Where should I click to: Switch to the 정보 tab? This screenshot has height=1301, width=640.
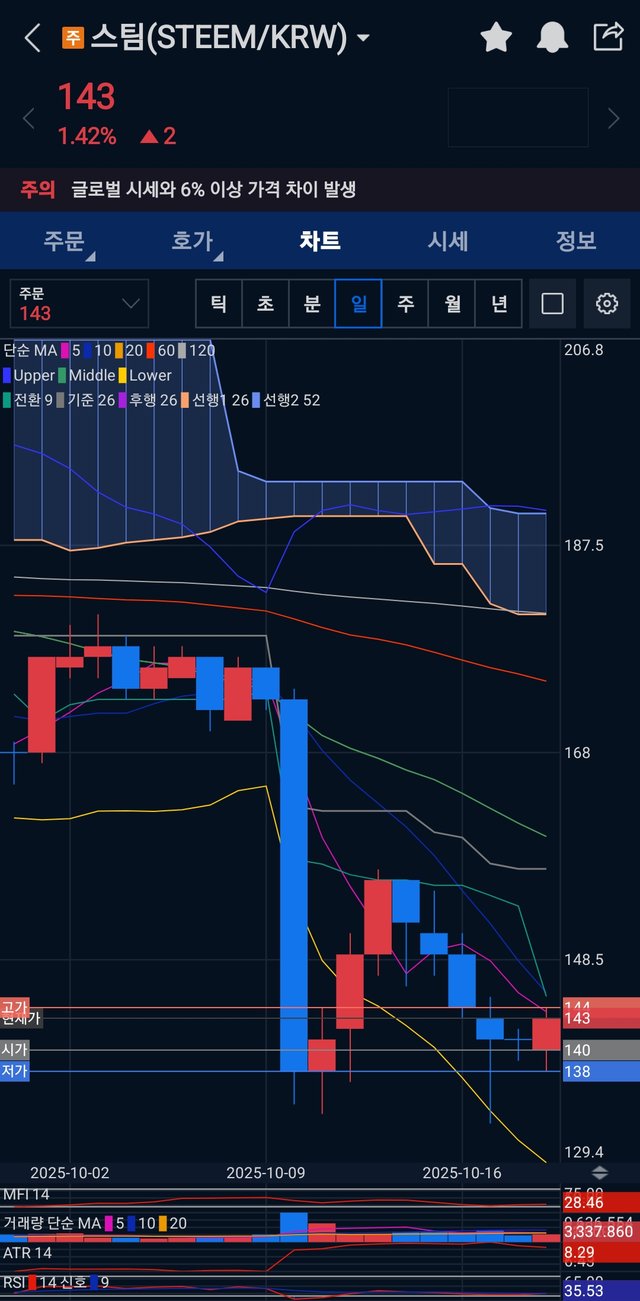tap(576, 241)
